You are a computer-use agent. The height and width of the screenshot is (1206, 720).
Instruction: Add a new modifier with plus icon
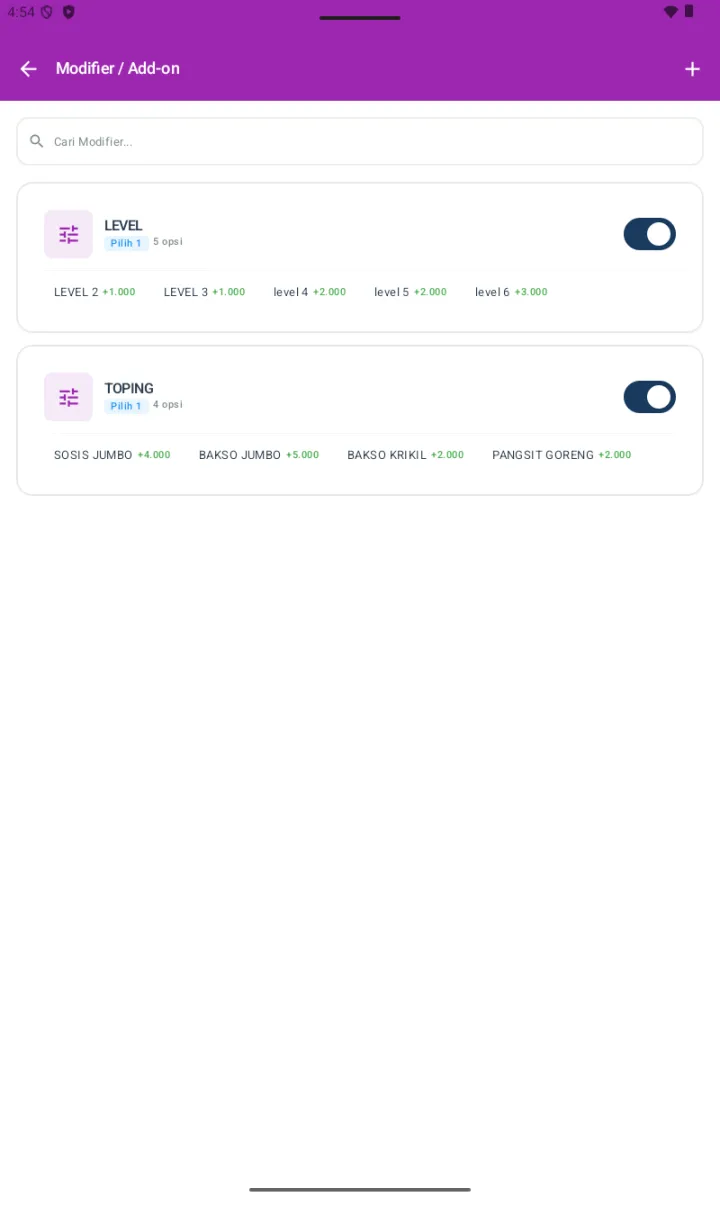coord(692,68)
